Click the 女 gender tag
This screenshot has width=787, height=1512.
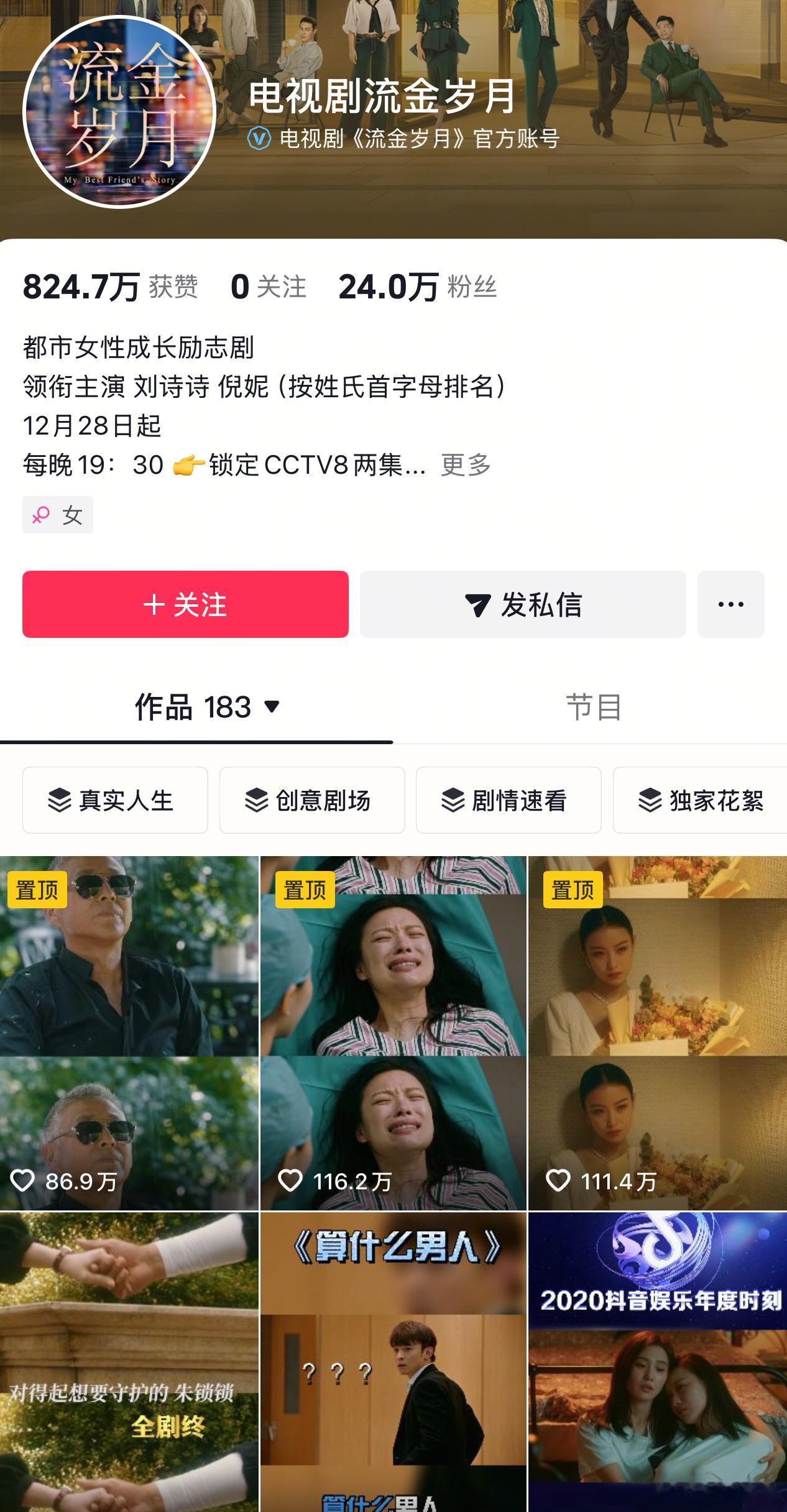[57, 514]
